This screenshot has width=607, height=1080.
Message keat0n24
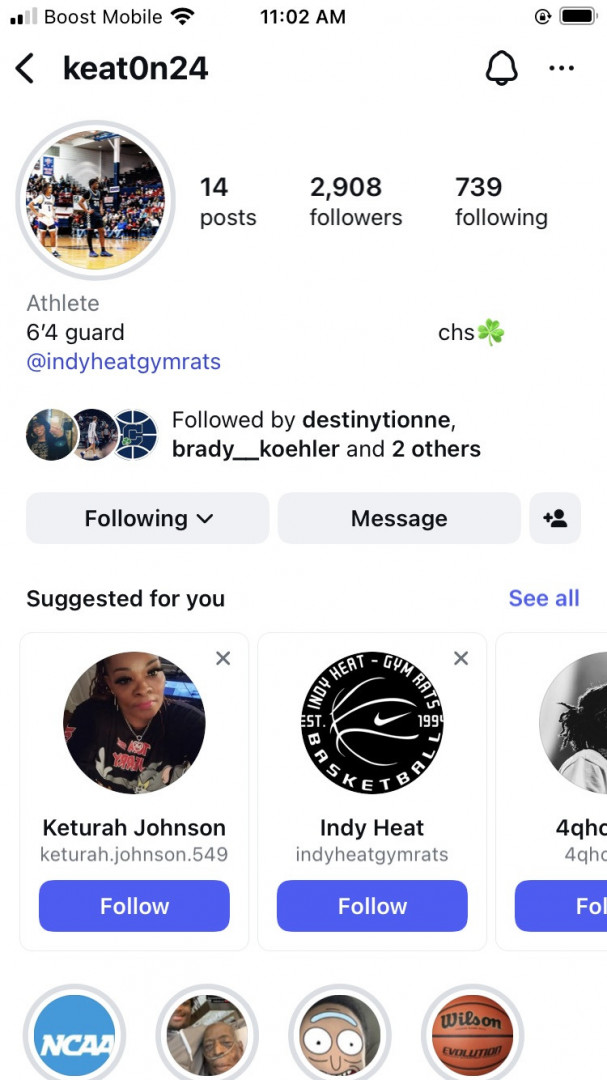pyautogui.click(x=399, y=518)
